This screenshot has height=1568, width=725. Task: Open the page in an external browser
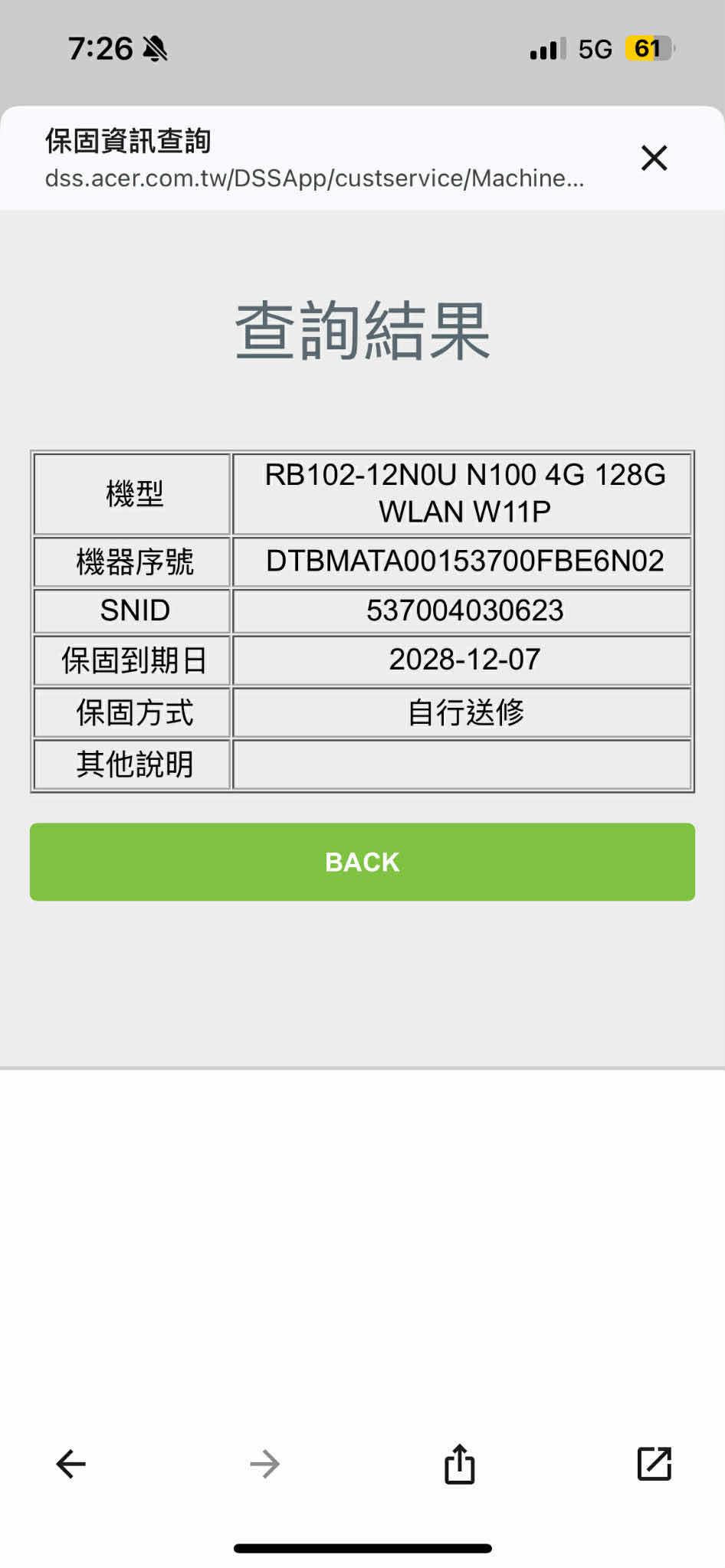tap(654, 1464)
